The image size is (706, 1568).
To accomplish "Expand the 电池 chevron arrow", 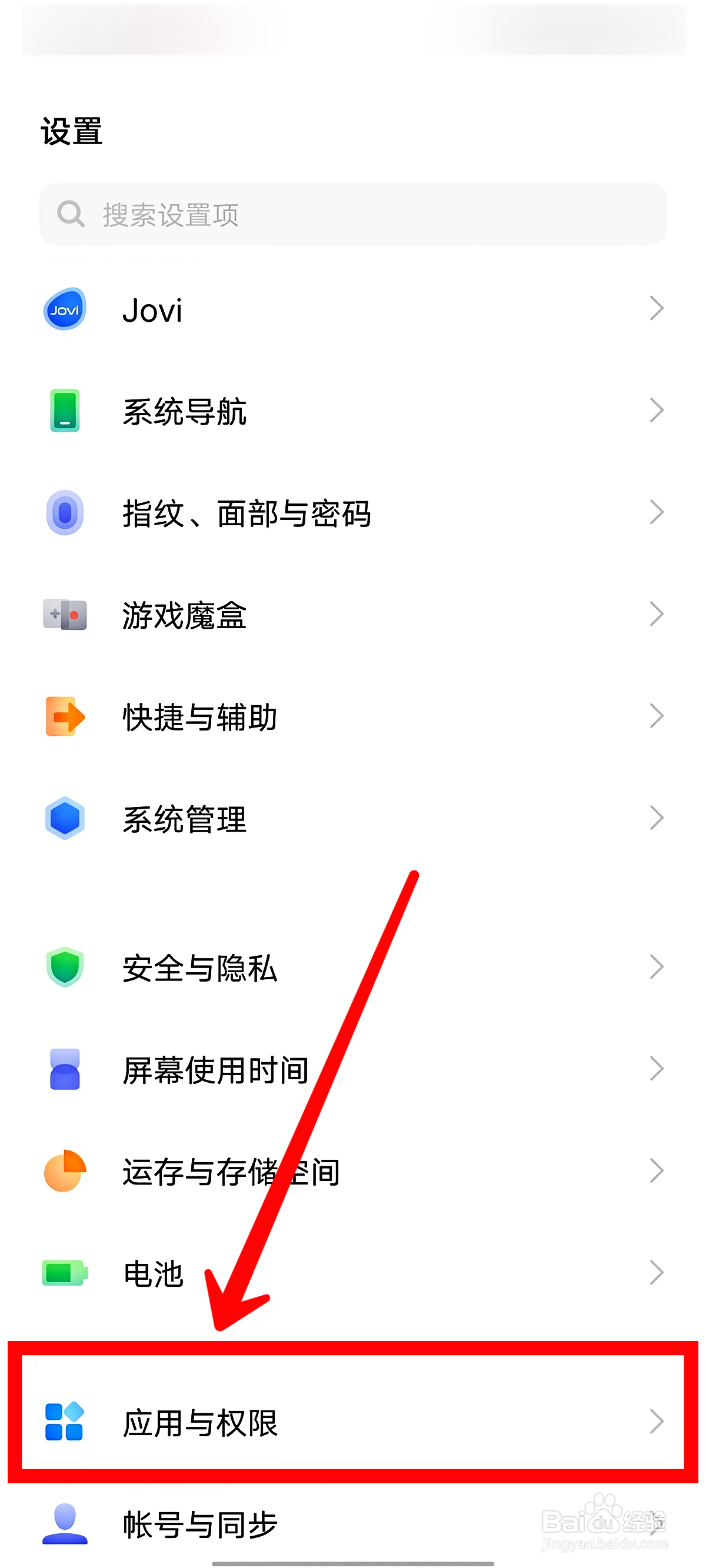I will click(658, 1272).
